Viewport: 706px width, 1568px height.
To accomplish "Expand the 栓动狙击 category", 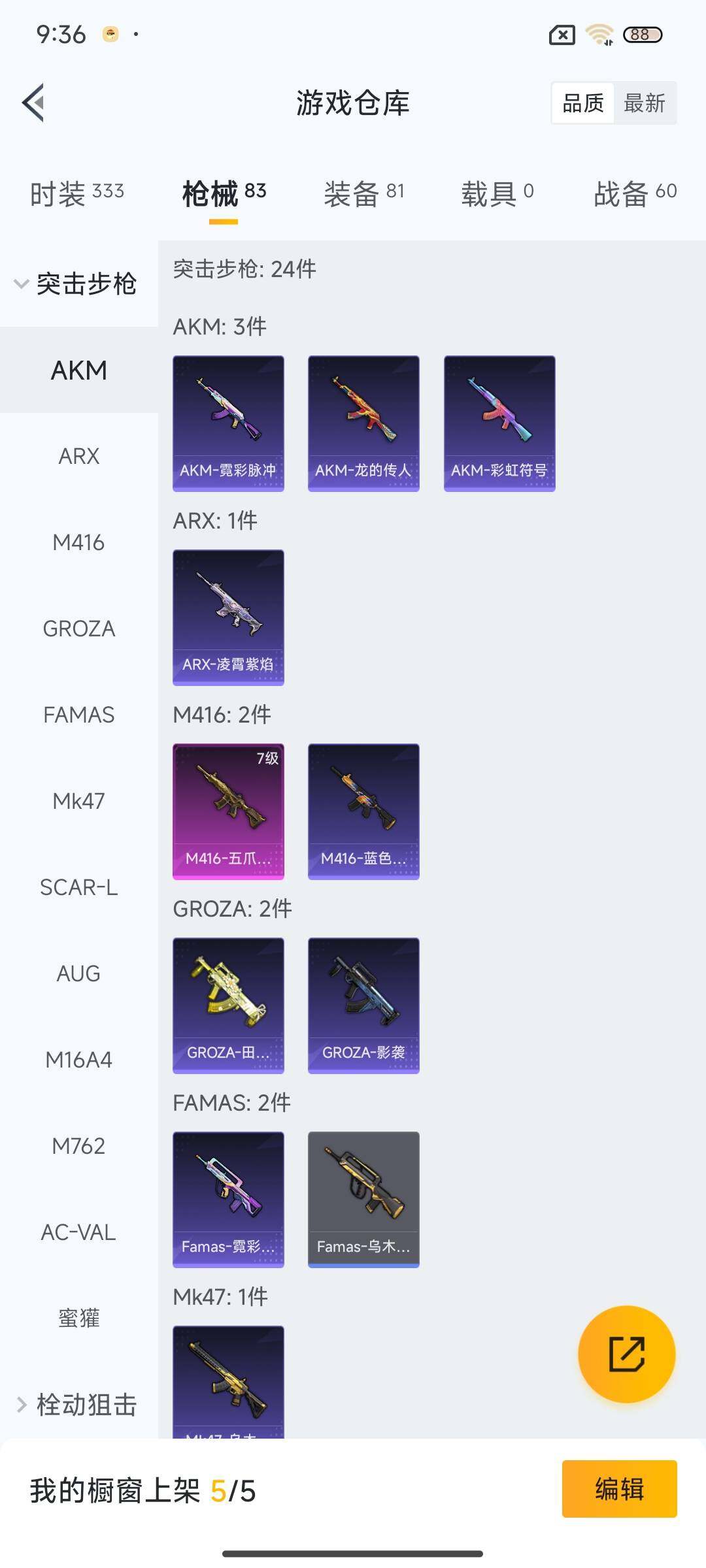I will [77, 1404].
